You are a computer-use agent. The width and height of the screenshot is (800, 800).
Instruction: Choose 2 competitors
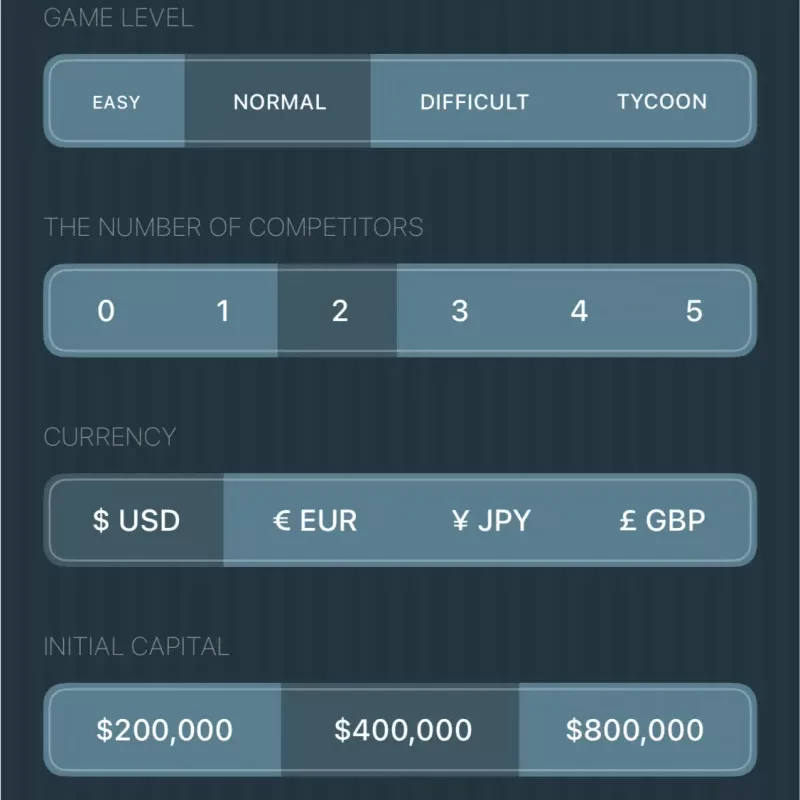click(x=340, y=311)
